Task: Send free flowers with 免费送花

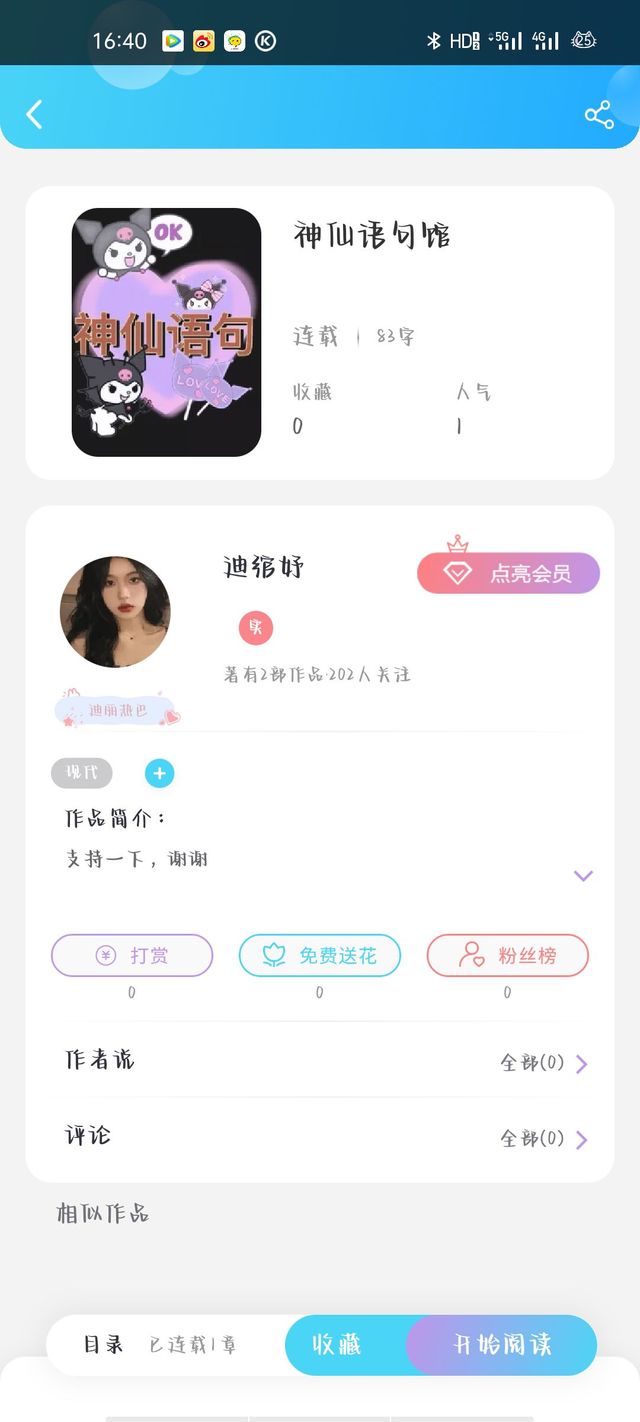Action: click(x=320, y=955)
